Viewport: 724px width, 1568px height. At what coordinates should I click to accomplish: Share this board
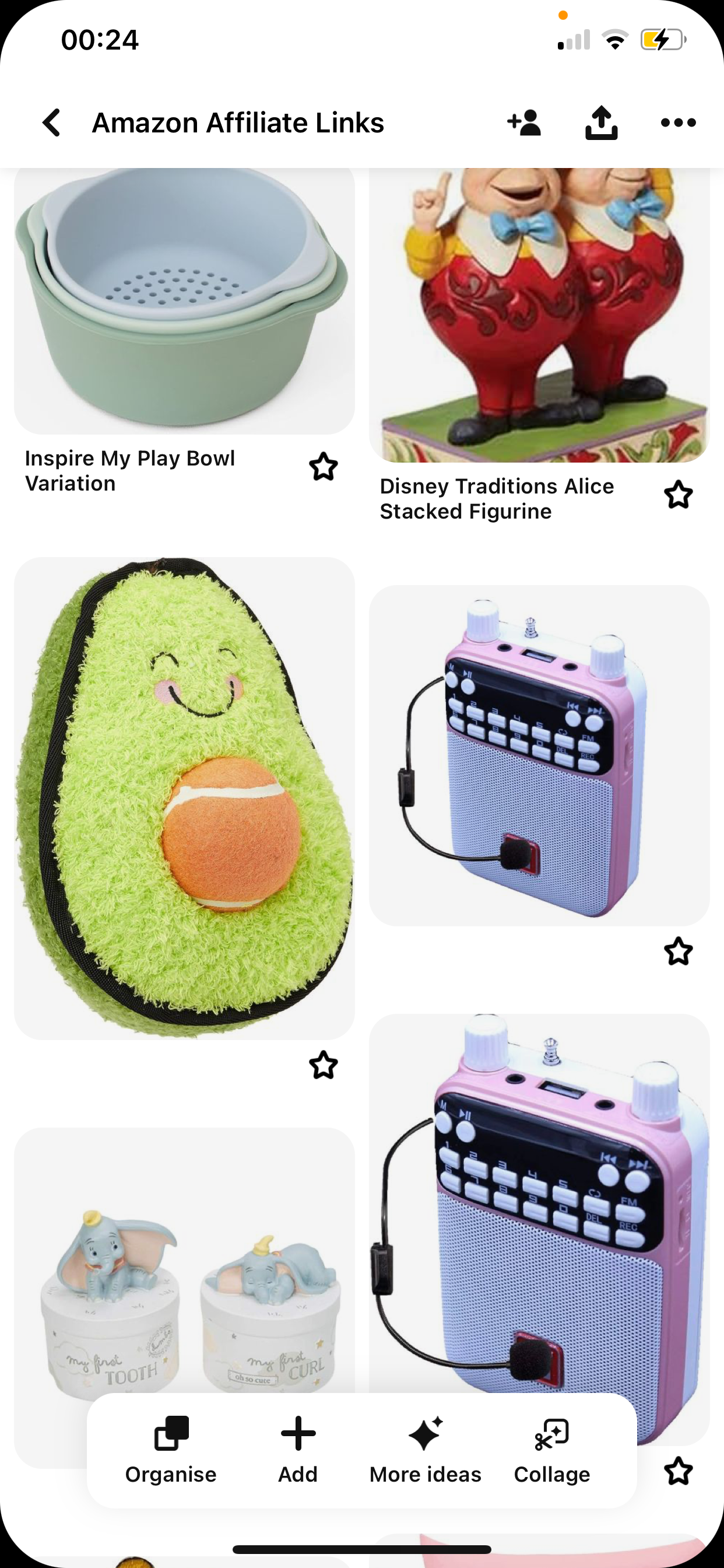601,123
